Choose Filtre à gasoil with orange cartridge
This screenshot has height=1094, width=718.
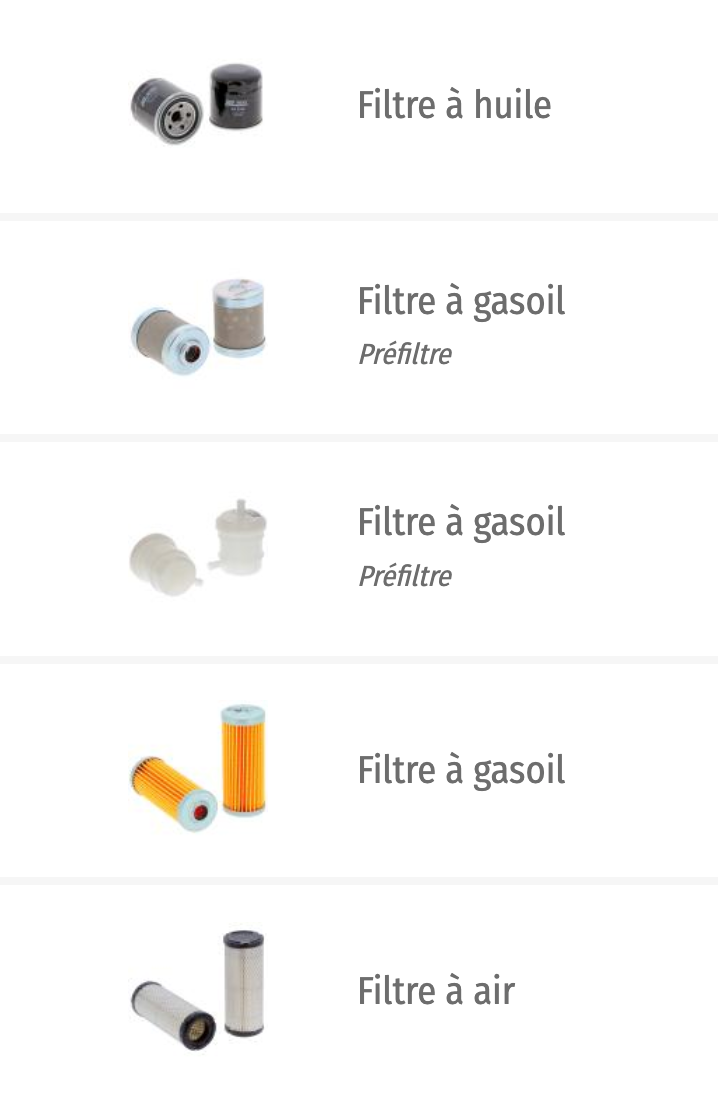click(461, 771)
